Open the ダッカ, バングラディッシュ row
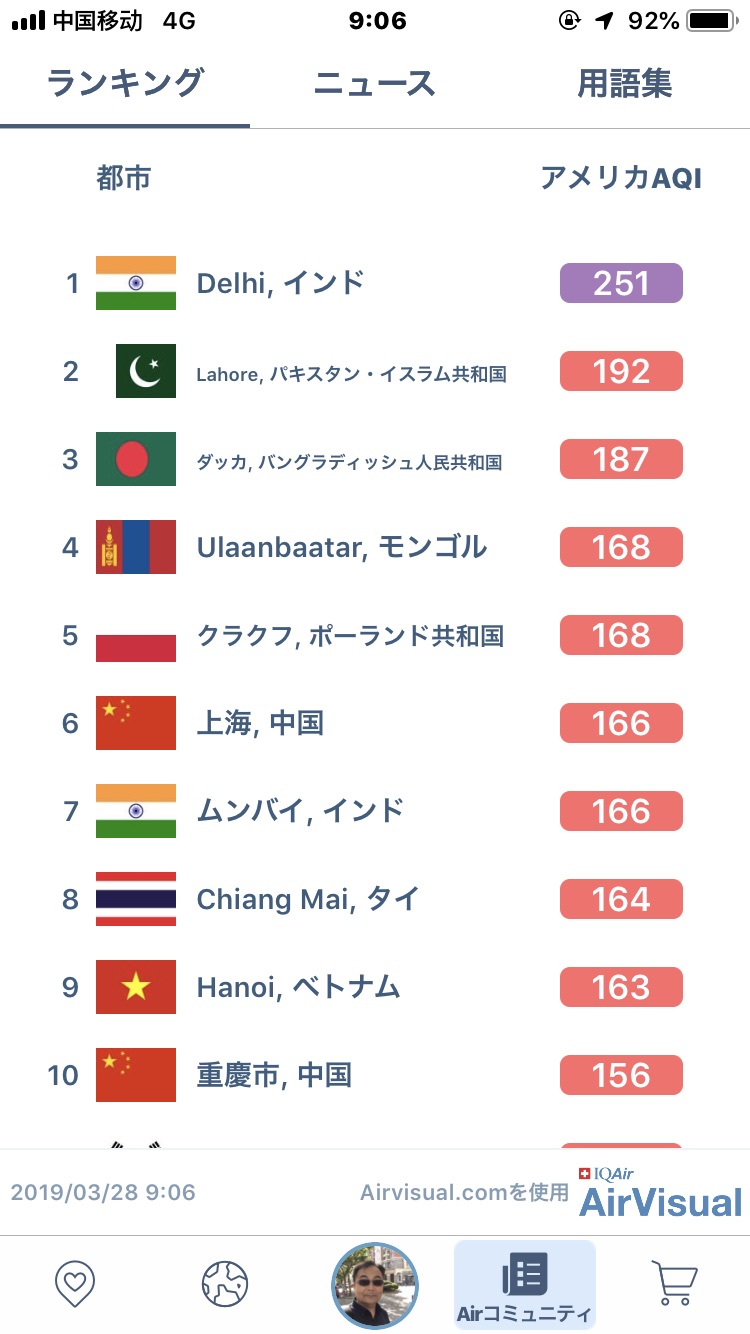750x1334 pixels. point(375,459)
